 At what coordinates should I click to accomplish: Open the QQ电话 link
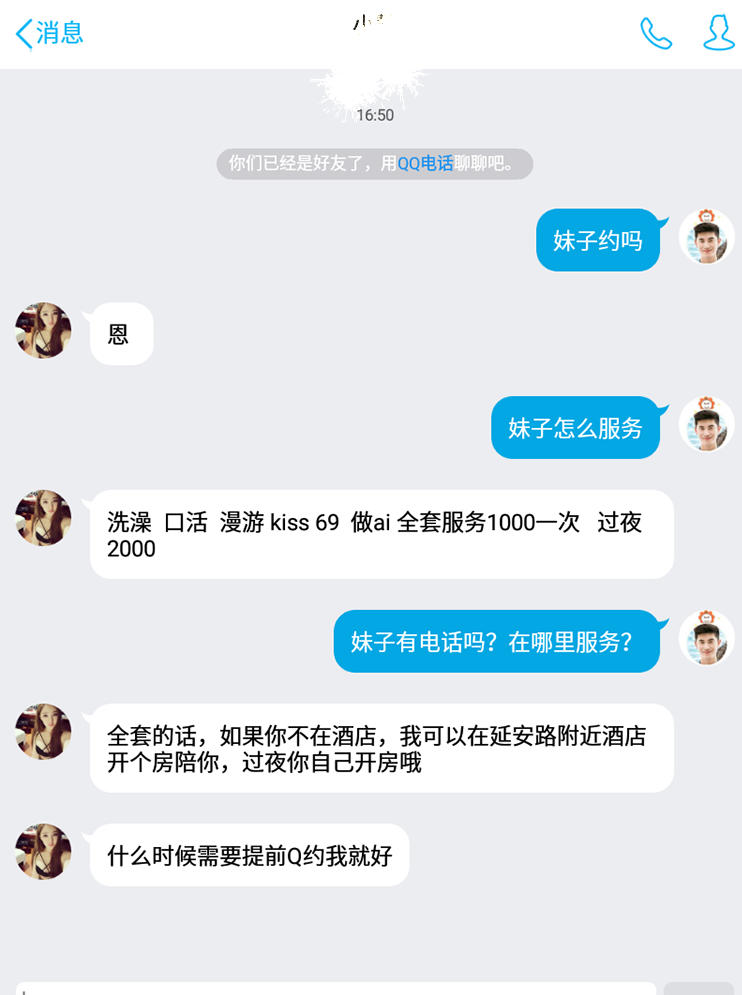425,164
